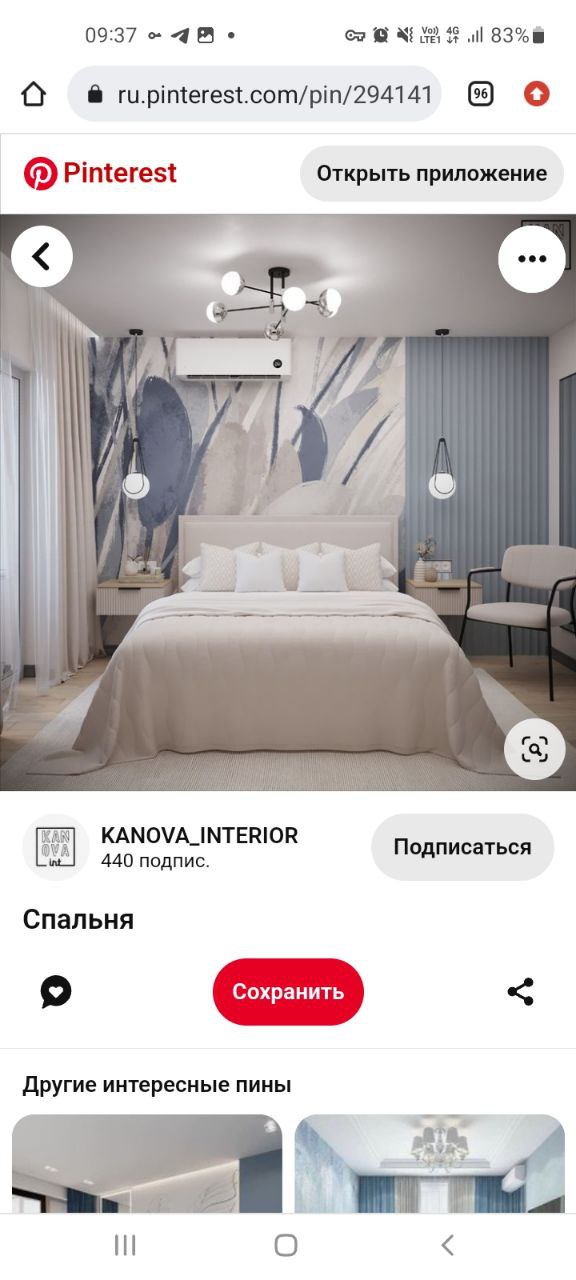This screenshot has width=576, height=1280.
Task: Open the browser home page
Action: coord(34,94)
